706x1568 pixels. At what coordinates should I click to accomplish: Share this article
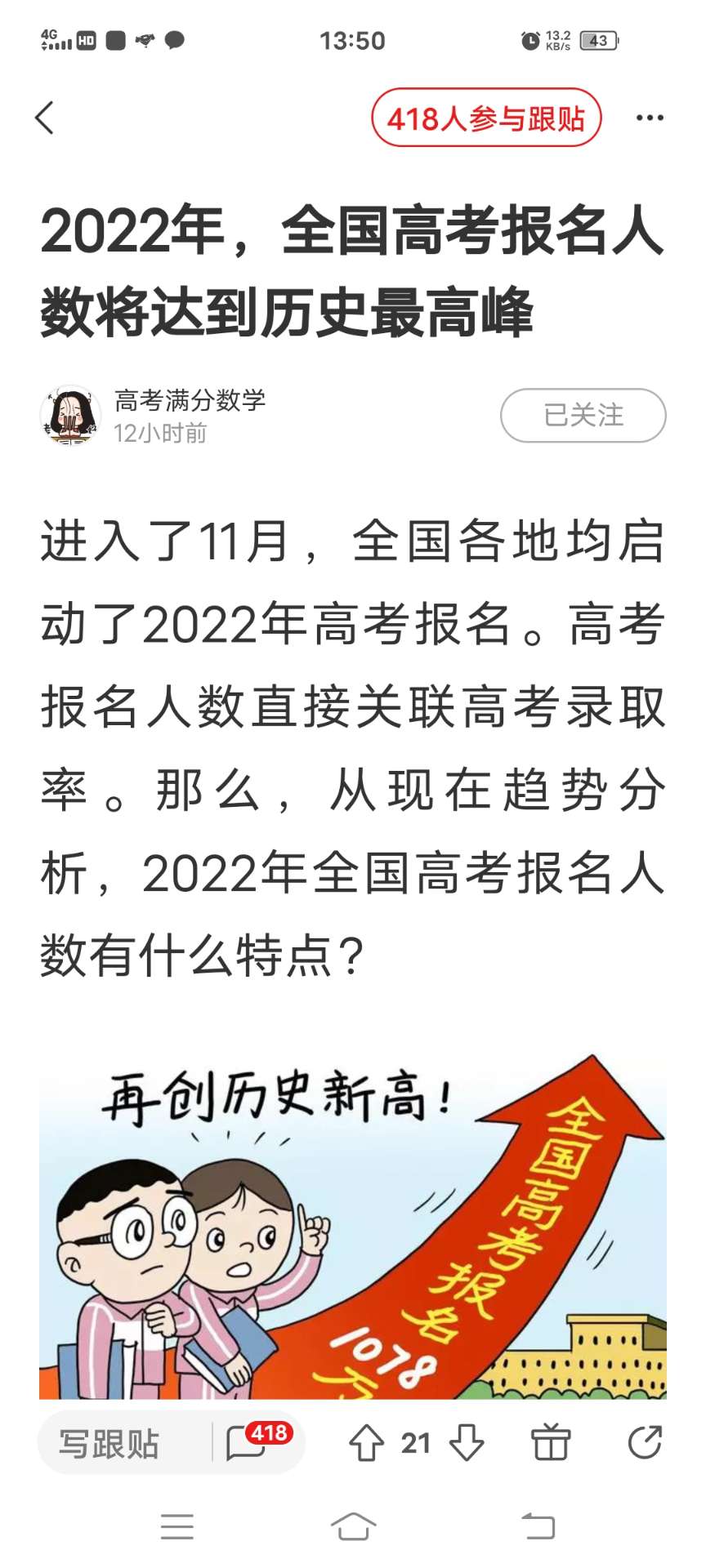pyautogui.click(x=645, y=1442)
